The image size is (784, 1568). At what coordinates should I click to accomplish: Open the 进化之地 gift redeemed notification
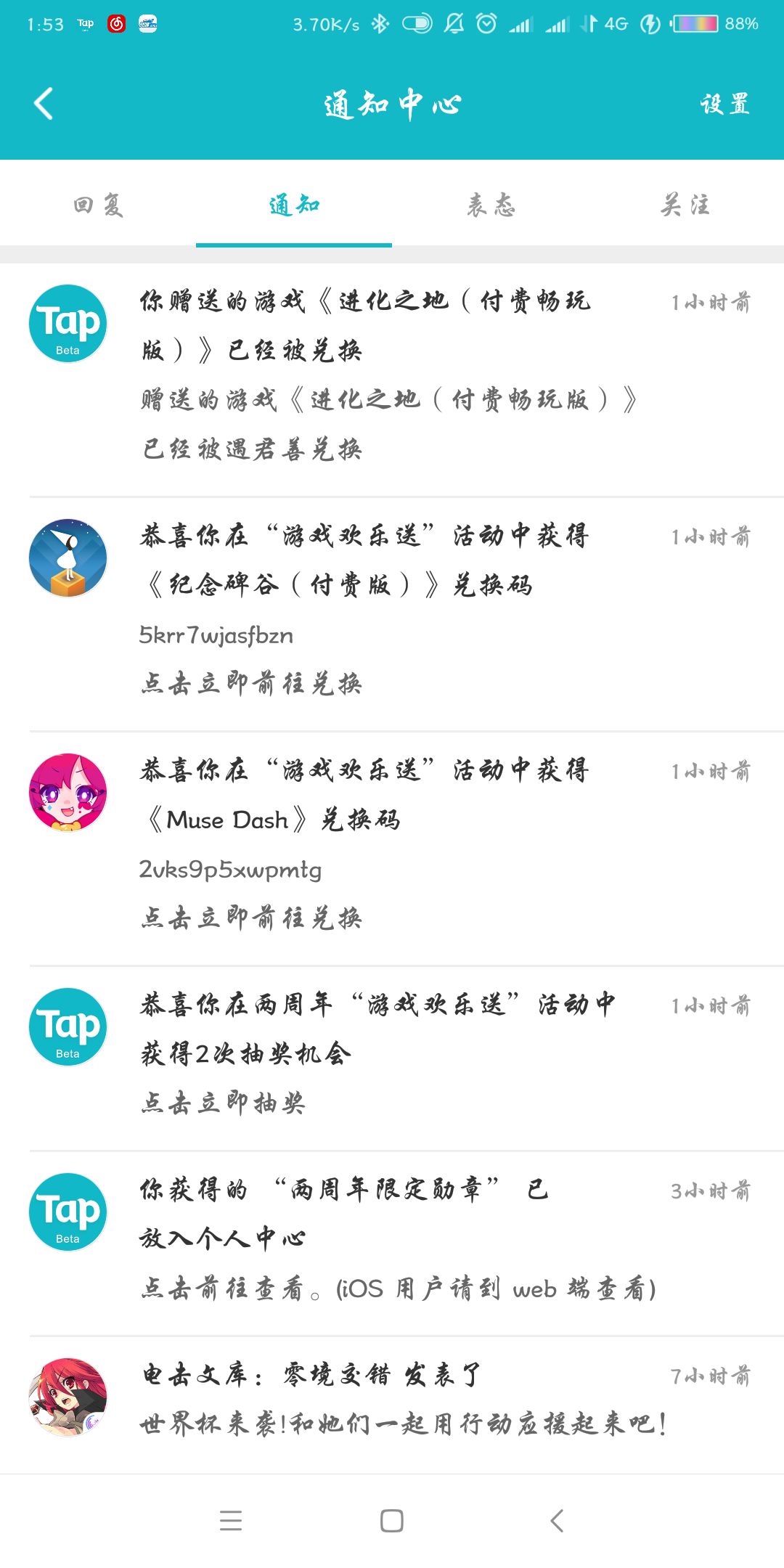tap(392, 375)
